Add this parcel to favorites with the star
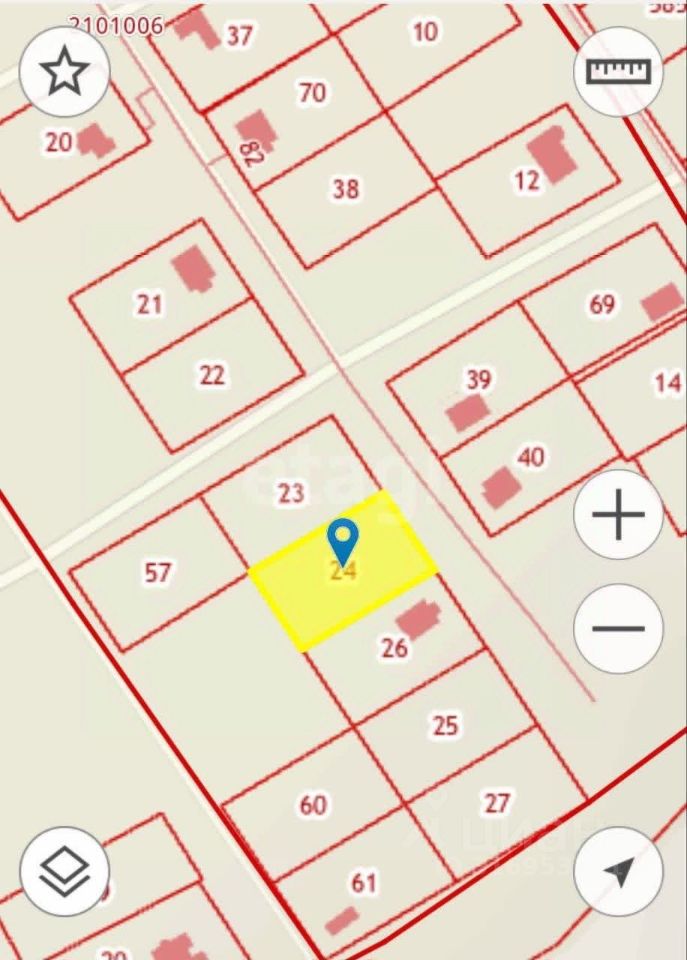 [x=64, y=71]
